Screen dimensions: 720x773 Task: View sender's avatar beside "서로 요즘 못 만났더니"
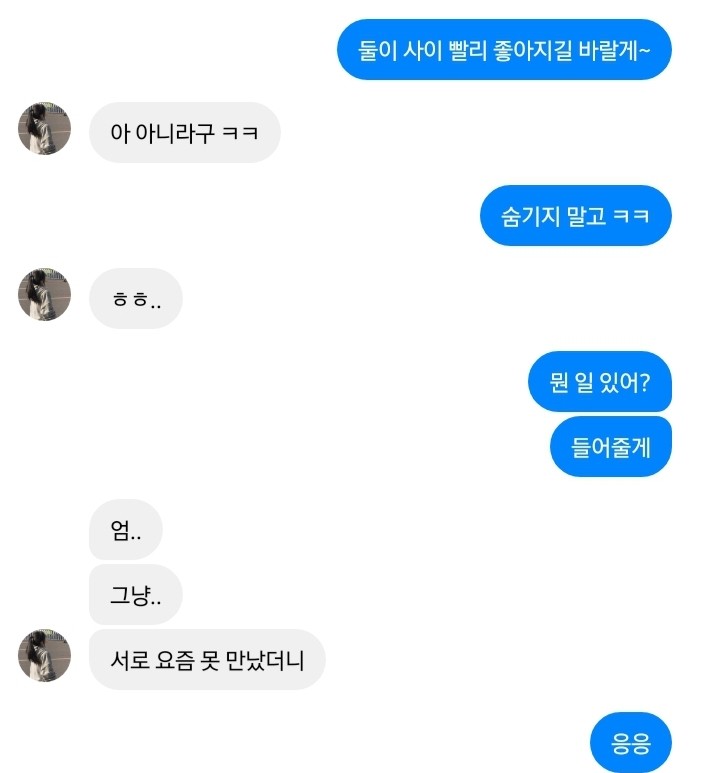(x=45, y=656)
